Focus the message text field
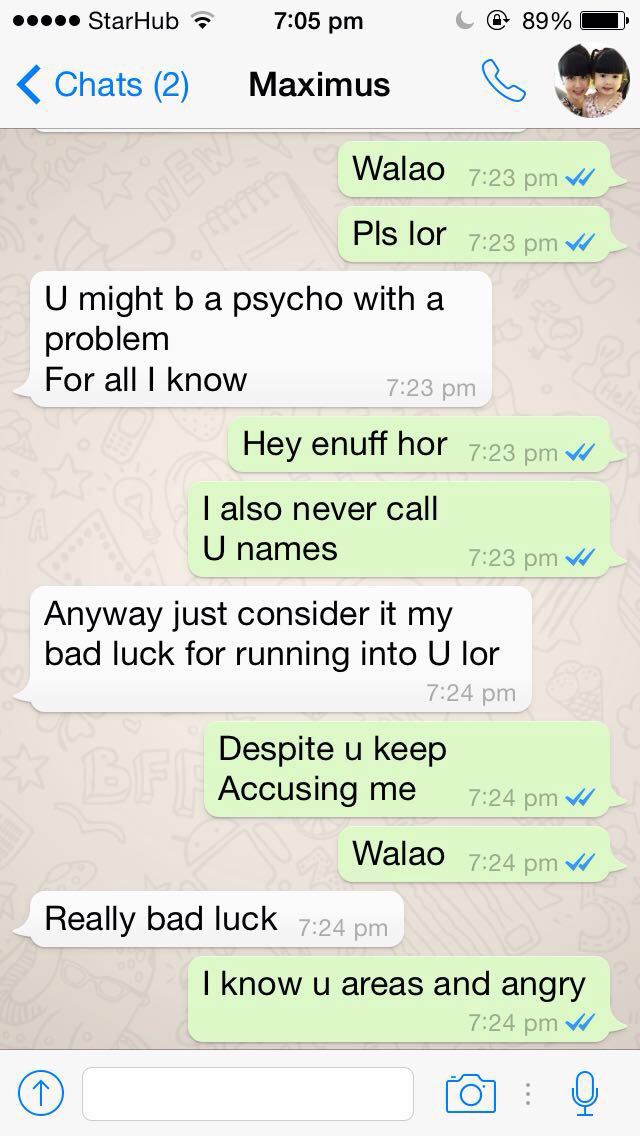This screenshot has height=1136, width=640. pos(248,1093)
